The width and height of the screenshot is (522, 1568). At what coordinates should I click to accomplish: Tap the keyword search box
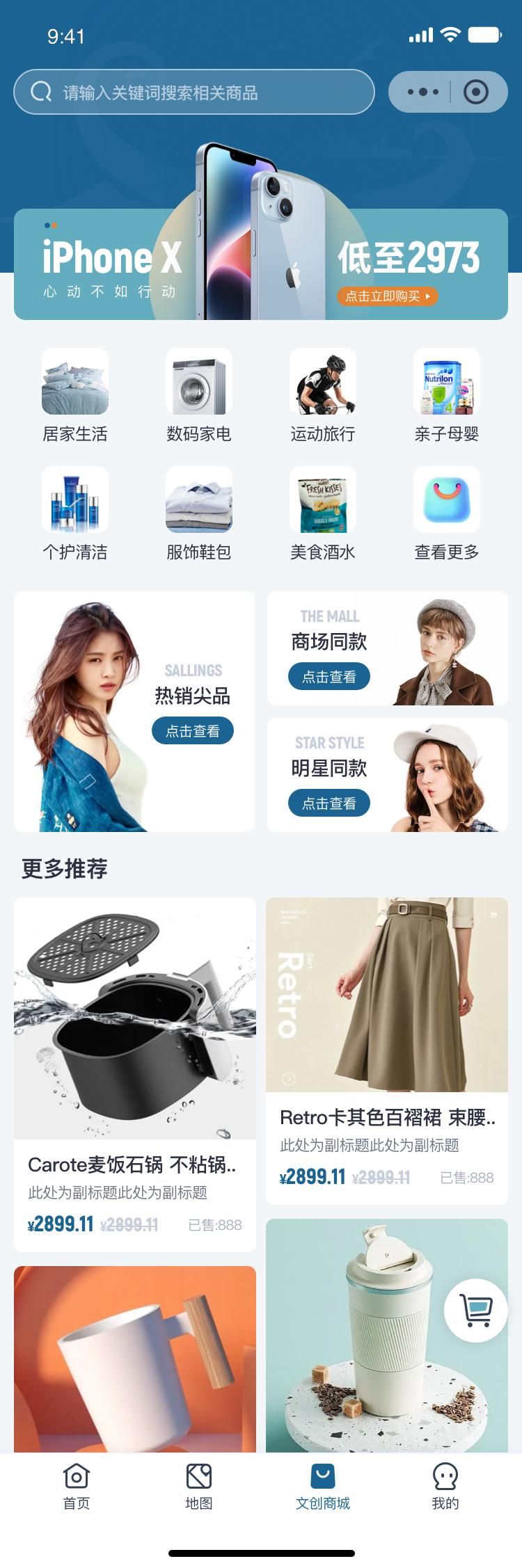(x=194, y=92)
